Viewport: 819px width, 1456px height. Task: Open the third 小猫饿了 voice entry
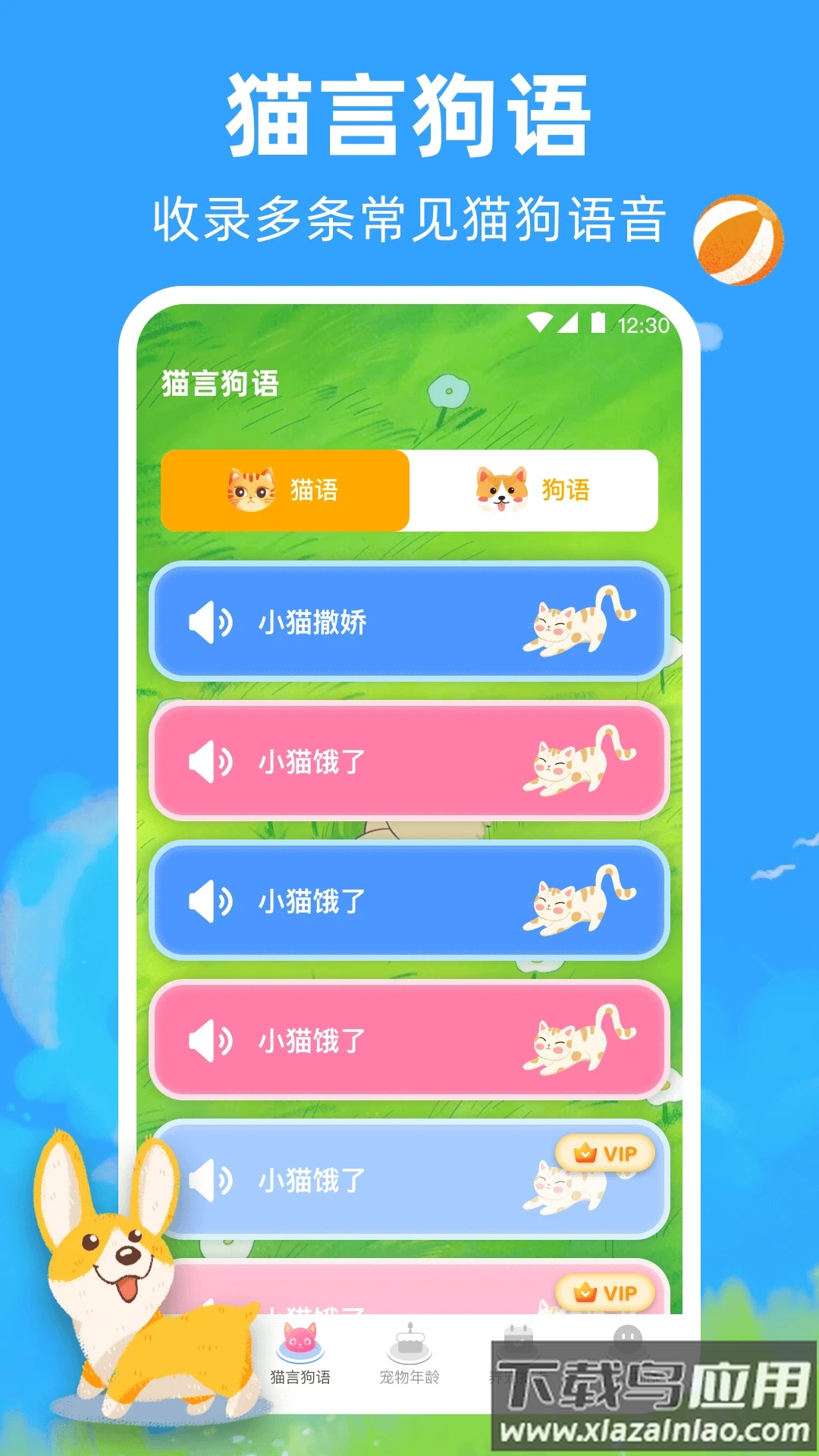(x=409, y=1040)
